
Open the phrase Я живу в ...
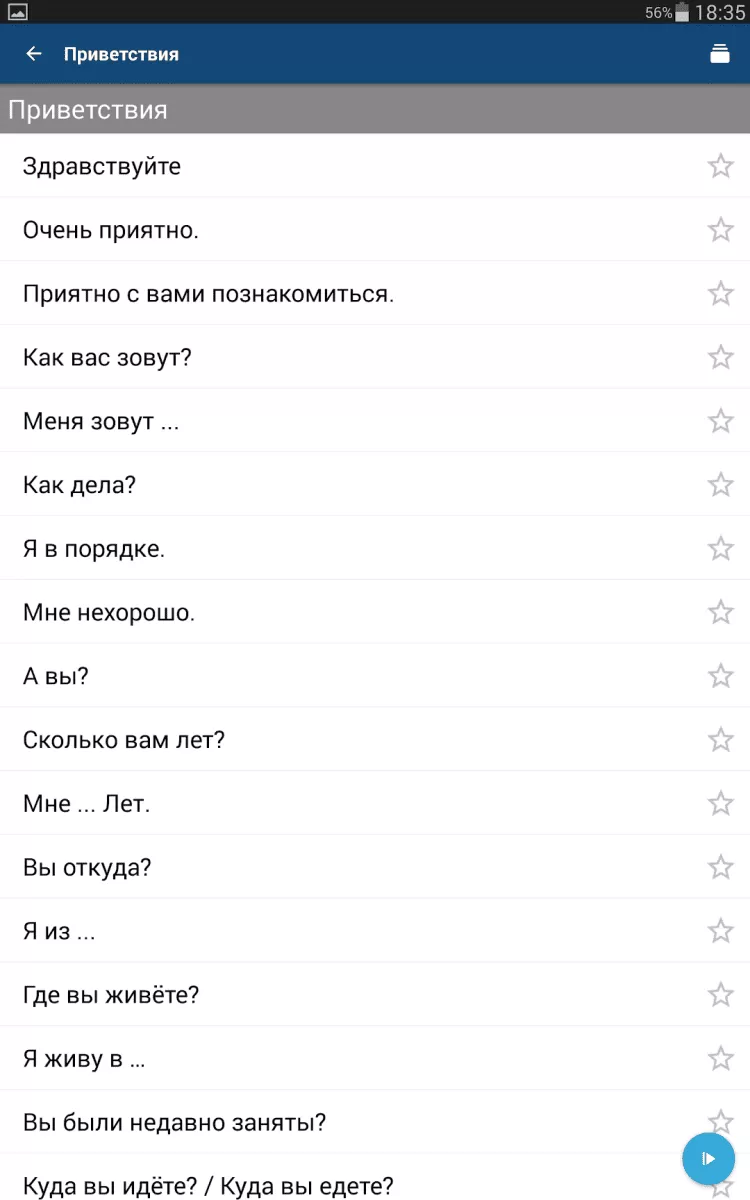(x=84, y=1059)
